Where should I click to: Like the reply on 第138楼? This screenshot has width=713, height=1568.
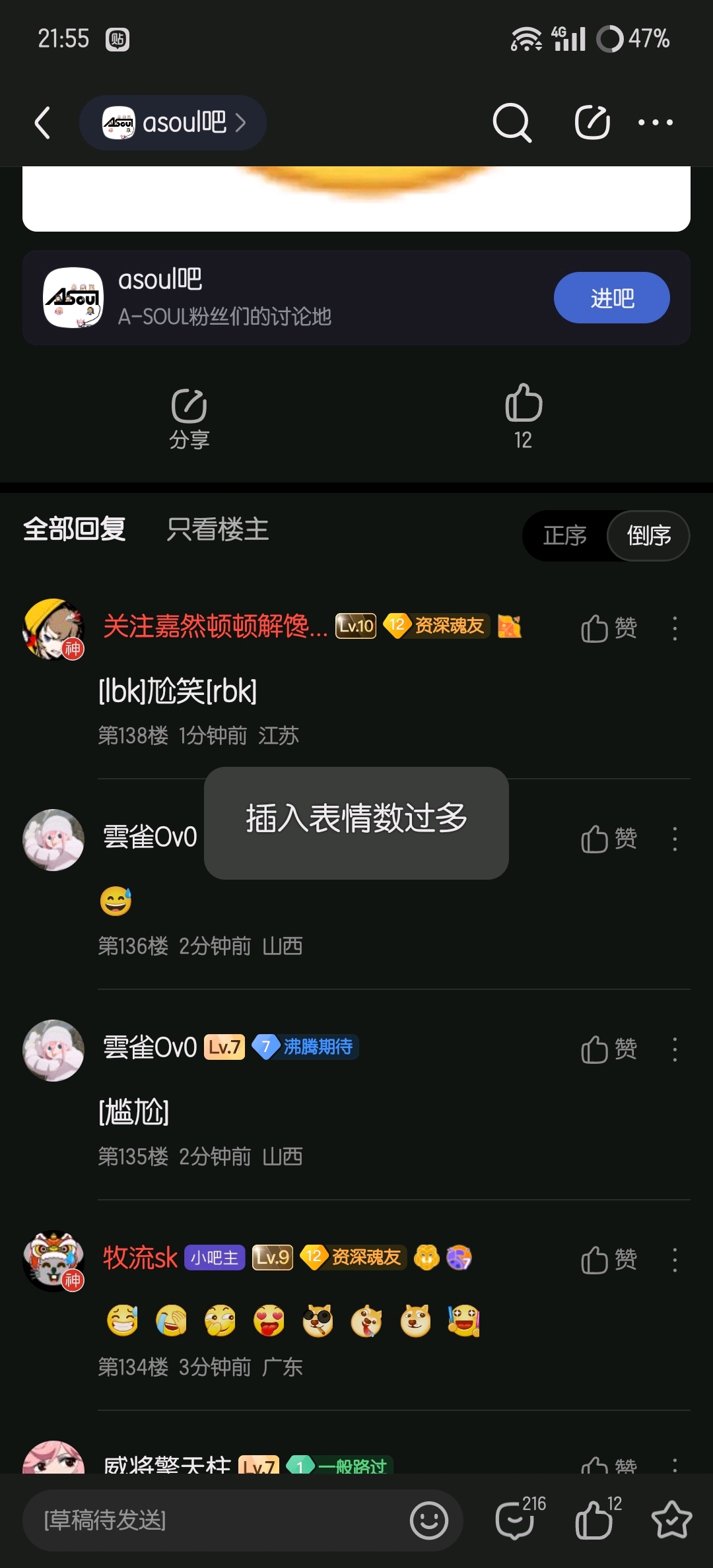tap(609, 628)
